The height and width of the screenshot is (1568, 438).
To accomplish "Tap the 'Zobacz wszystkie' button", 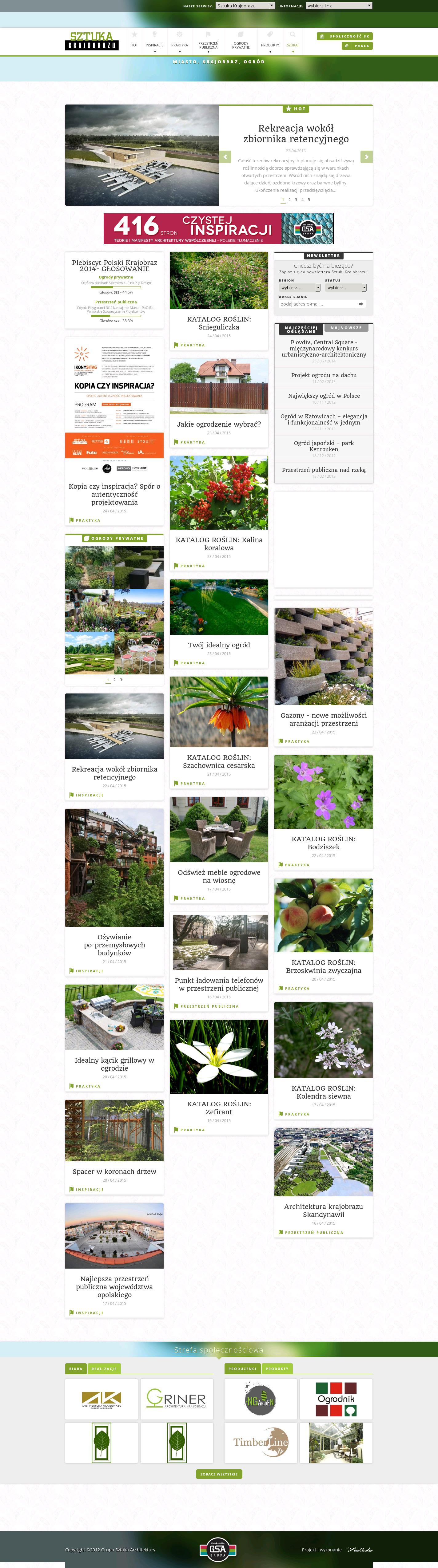I will 219,1474.
